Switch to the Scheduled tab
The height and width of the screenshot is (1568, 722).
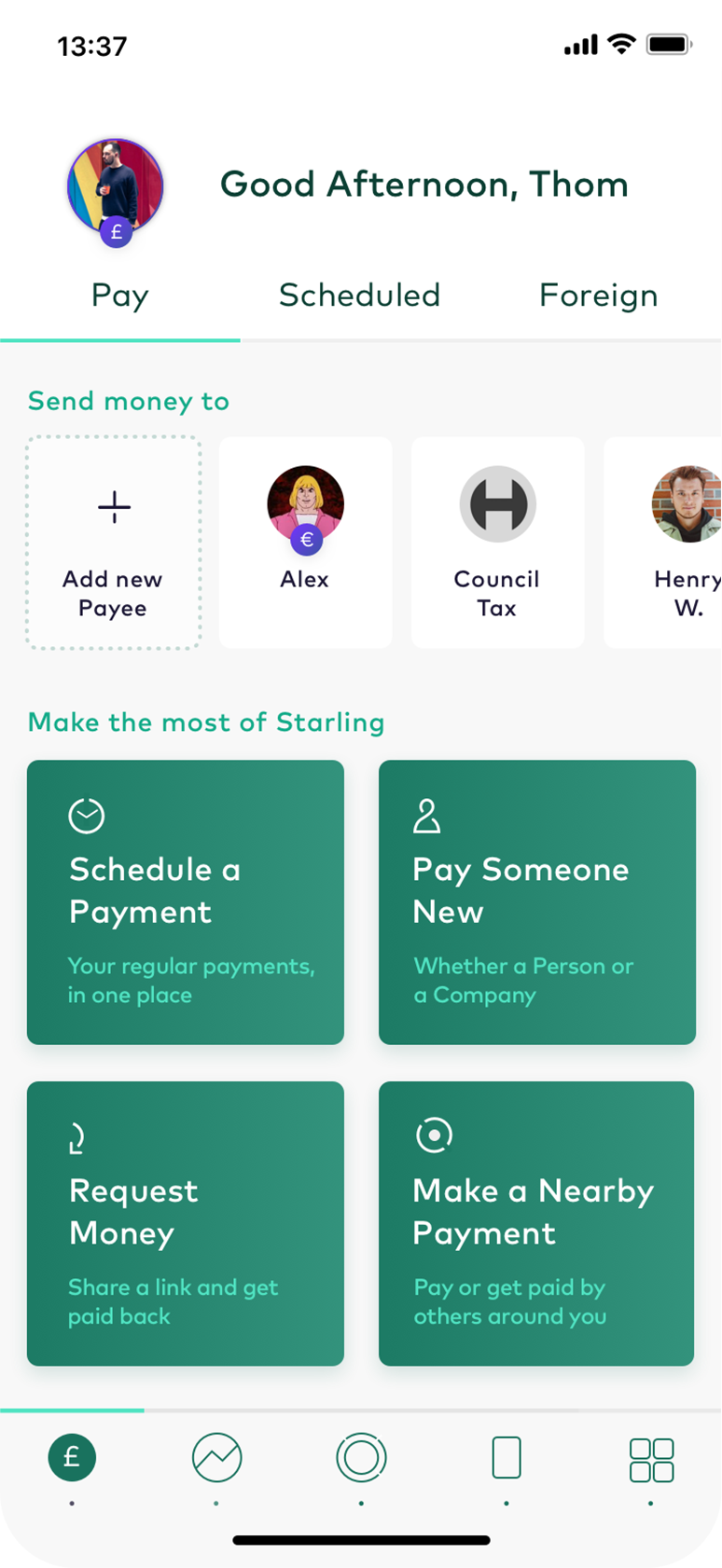(x=360, y=296)
